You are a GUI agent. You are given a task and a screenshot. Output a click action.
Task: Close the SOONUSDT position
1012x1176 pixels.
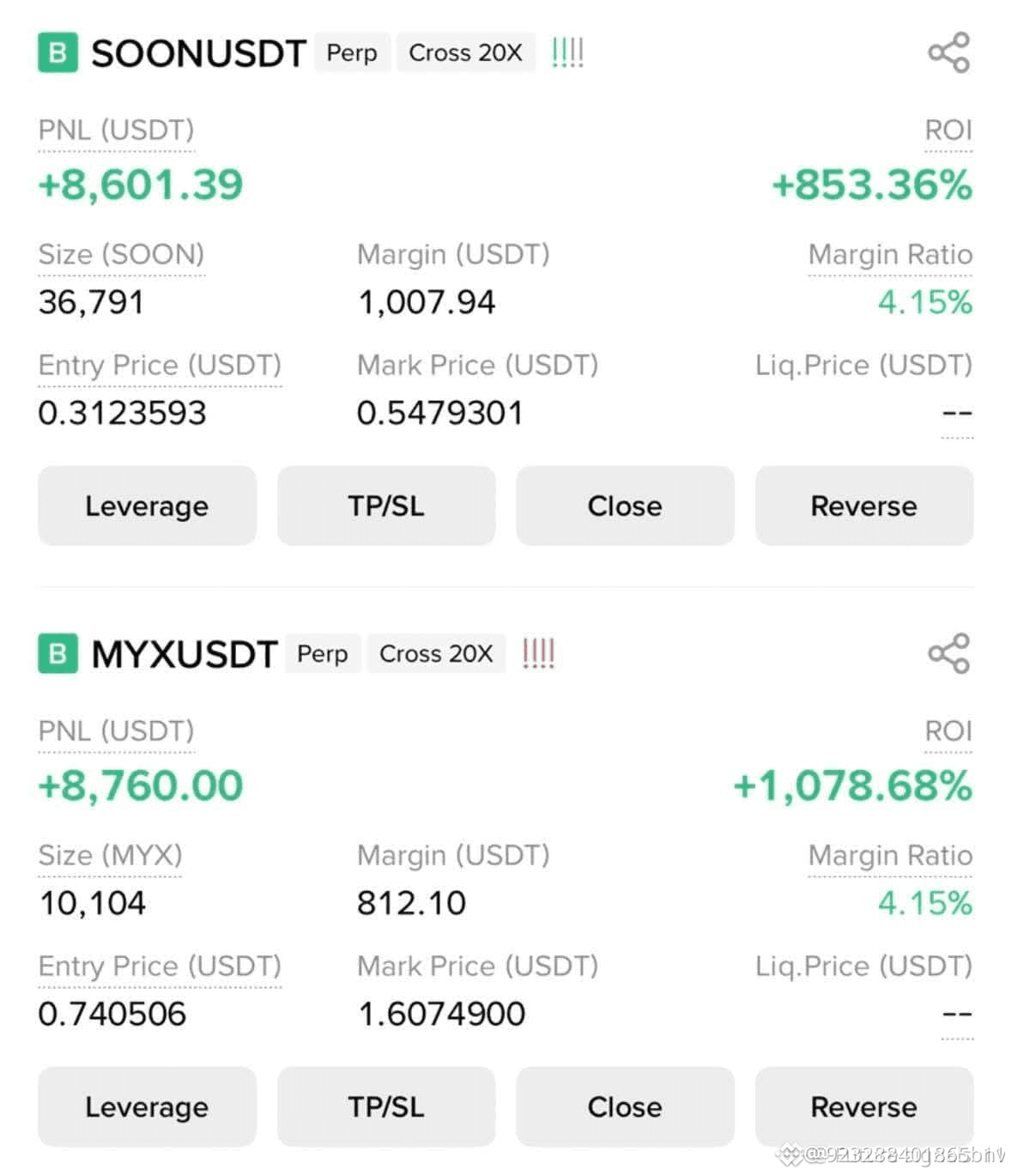coord(625,506)
